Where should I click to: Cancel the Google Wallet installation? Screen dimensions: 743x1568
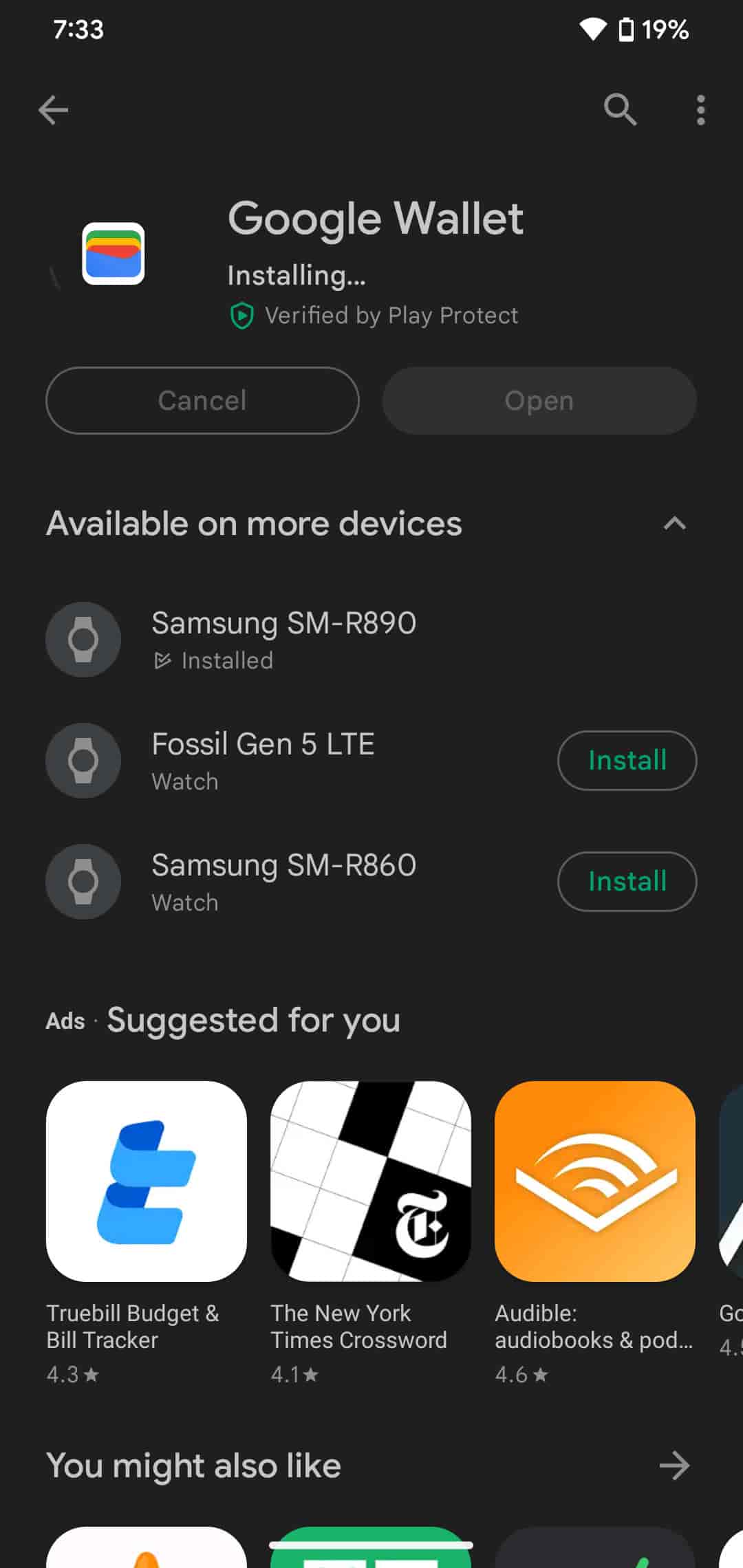(202, 400)
